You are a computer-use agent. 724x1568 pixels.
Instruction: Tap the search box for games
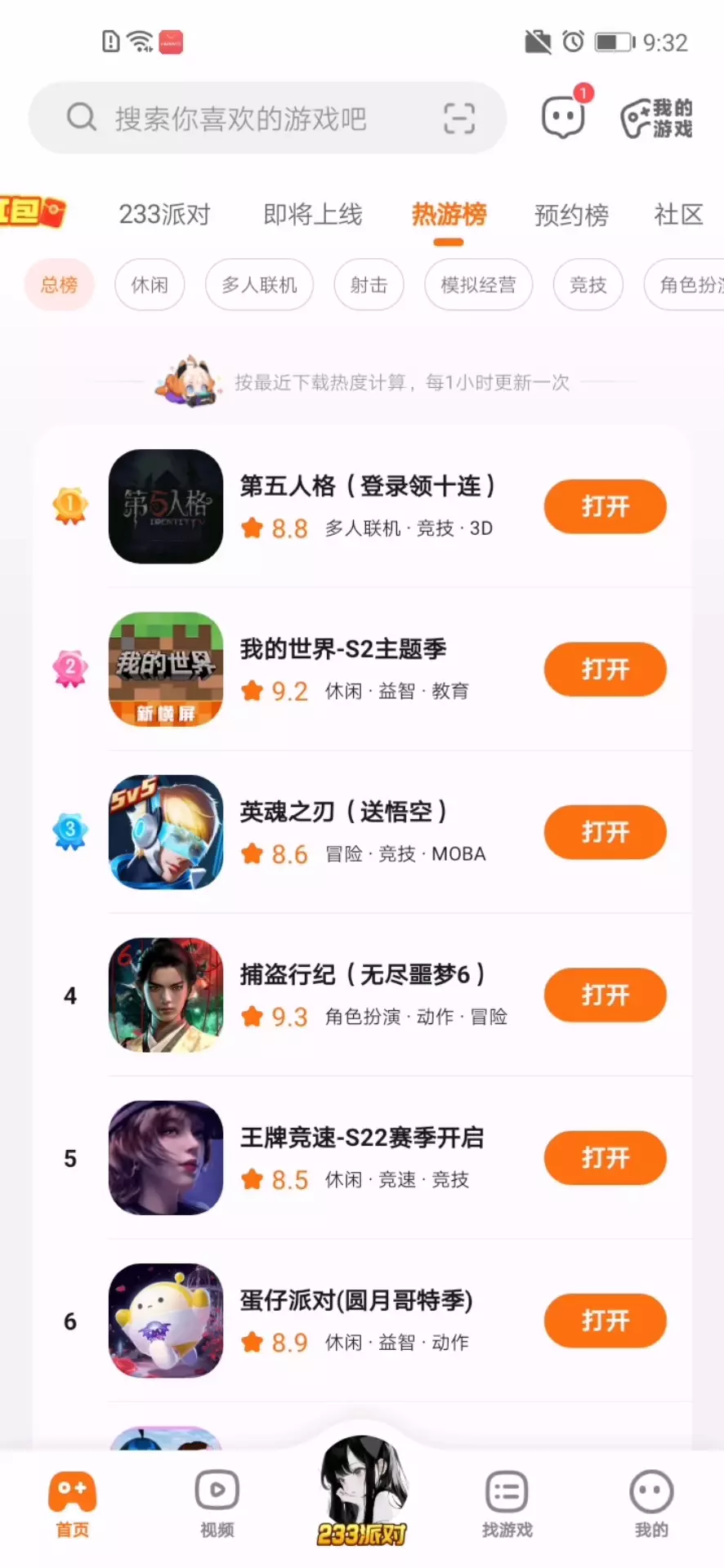pyautogui.click(x=245, y=118)
